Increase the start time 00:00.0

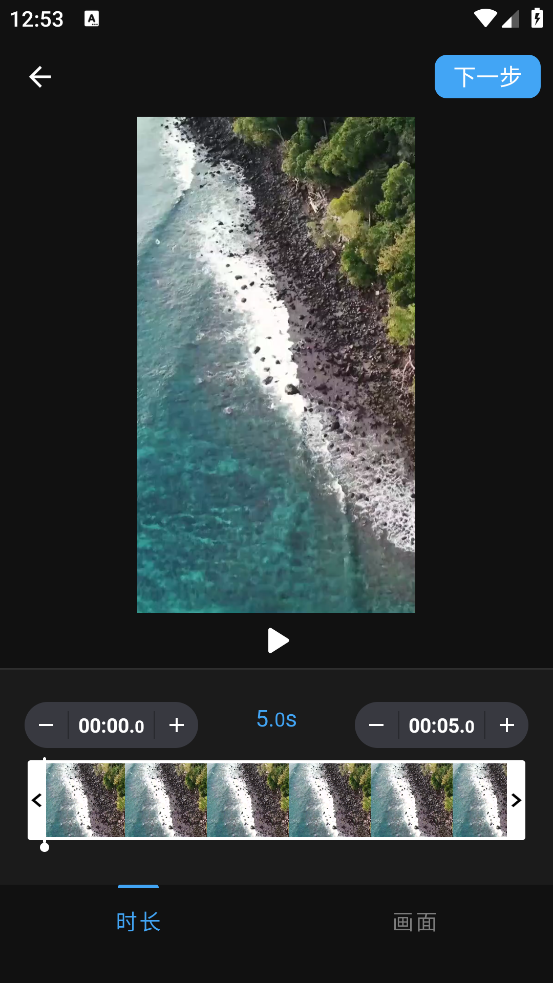click(x=177, y=725)
